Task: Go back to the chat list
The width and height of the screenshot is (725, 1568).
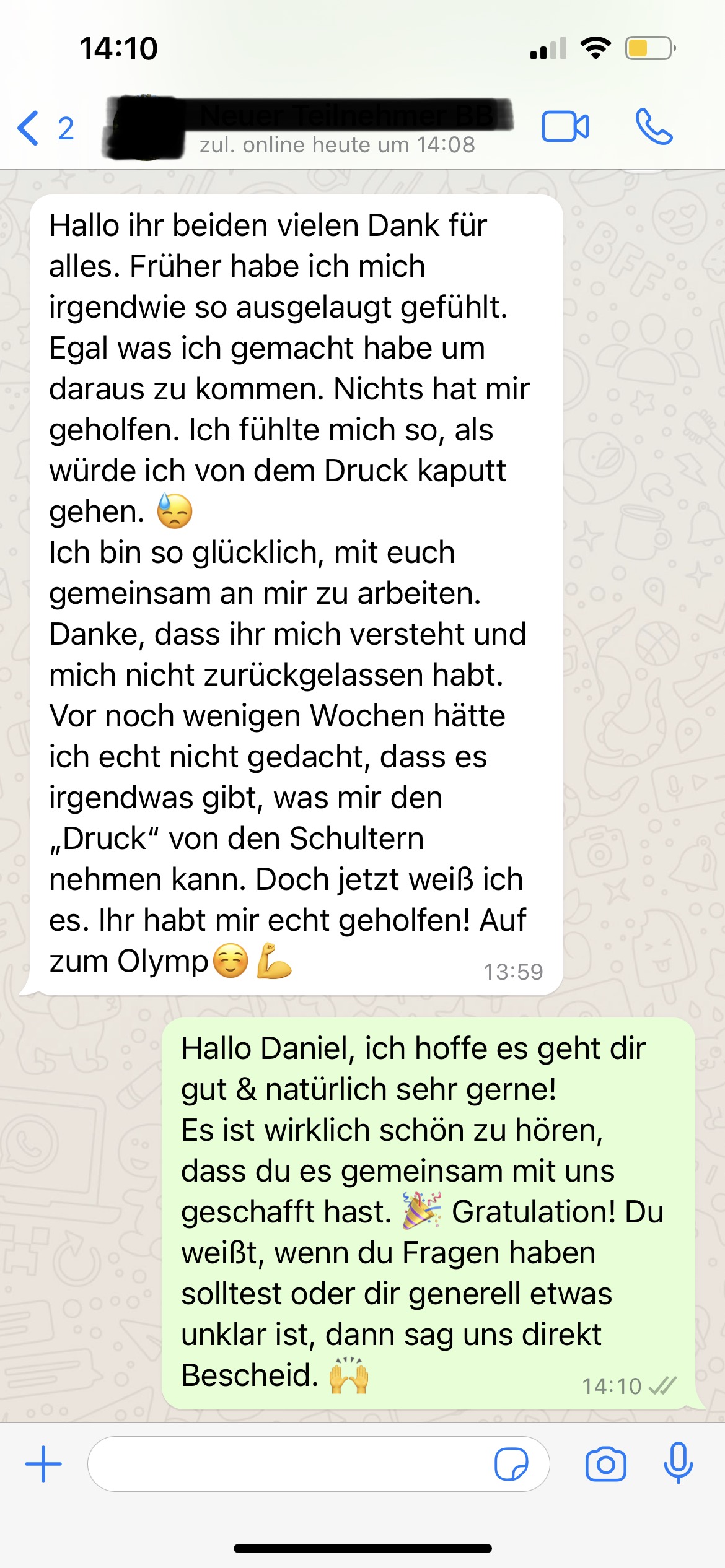Action: pos(43,128)
